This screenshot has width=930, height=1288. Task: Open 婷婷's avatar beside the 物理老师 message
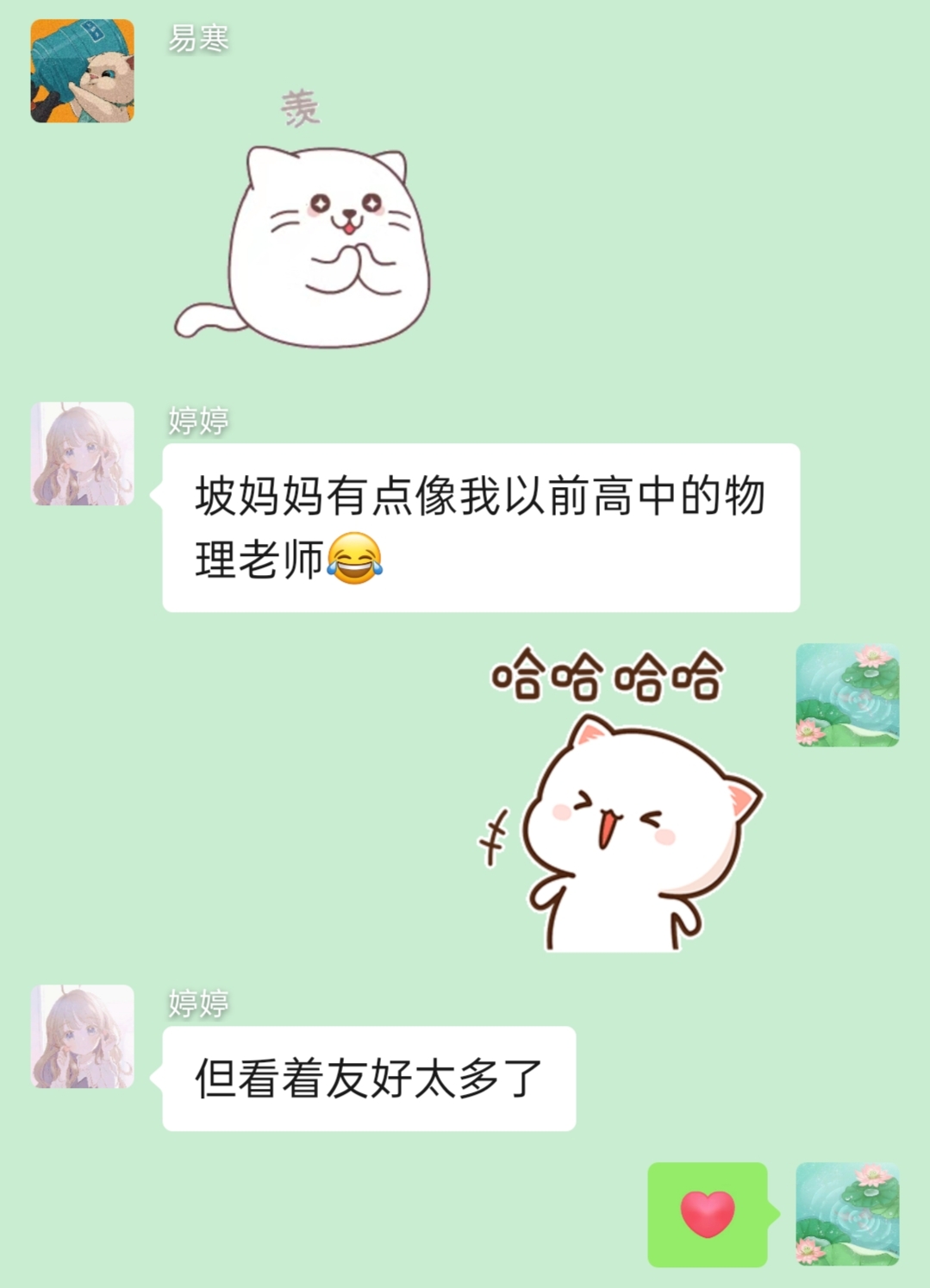click(x=83, y=453)
